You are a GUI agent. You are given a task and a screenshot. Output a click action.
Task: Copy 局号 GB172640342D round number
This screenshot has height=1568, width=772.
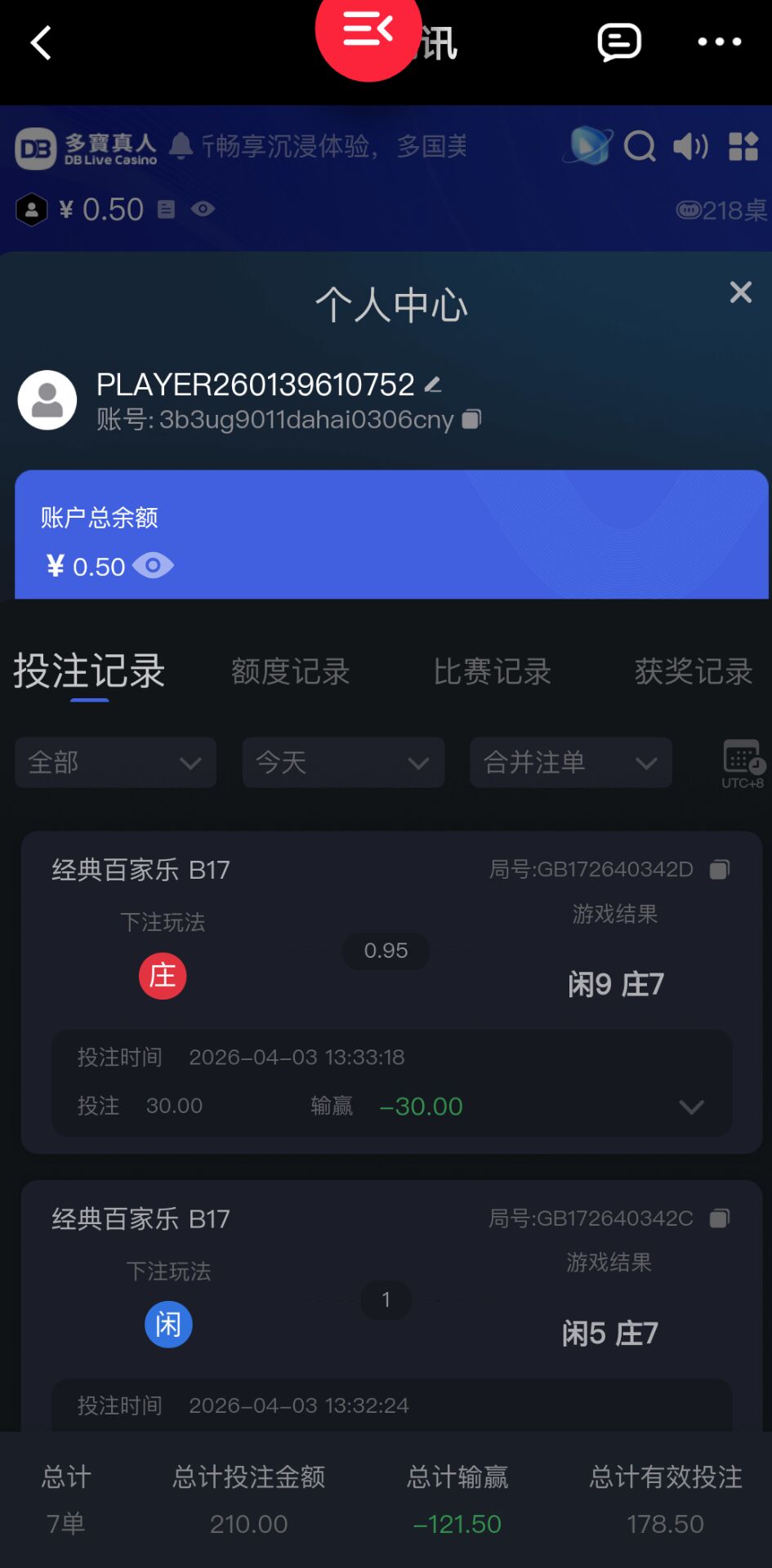pos(718,869)
